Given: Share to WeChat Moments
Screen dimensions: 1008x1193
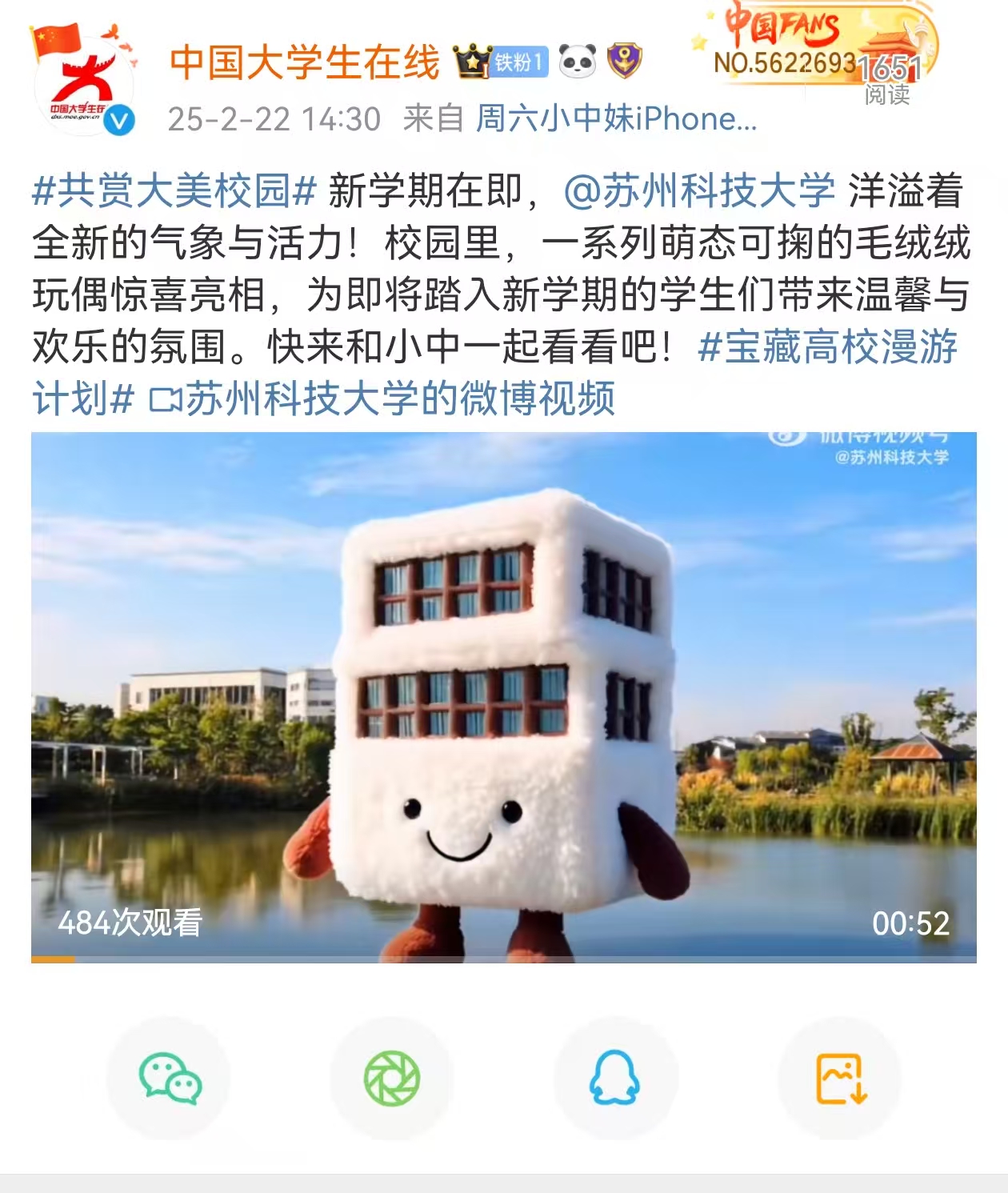Looking at the screenshot, I should (x=392, y=1078).
